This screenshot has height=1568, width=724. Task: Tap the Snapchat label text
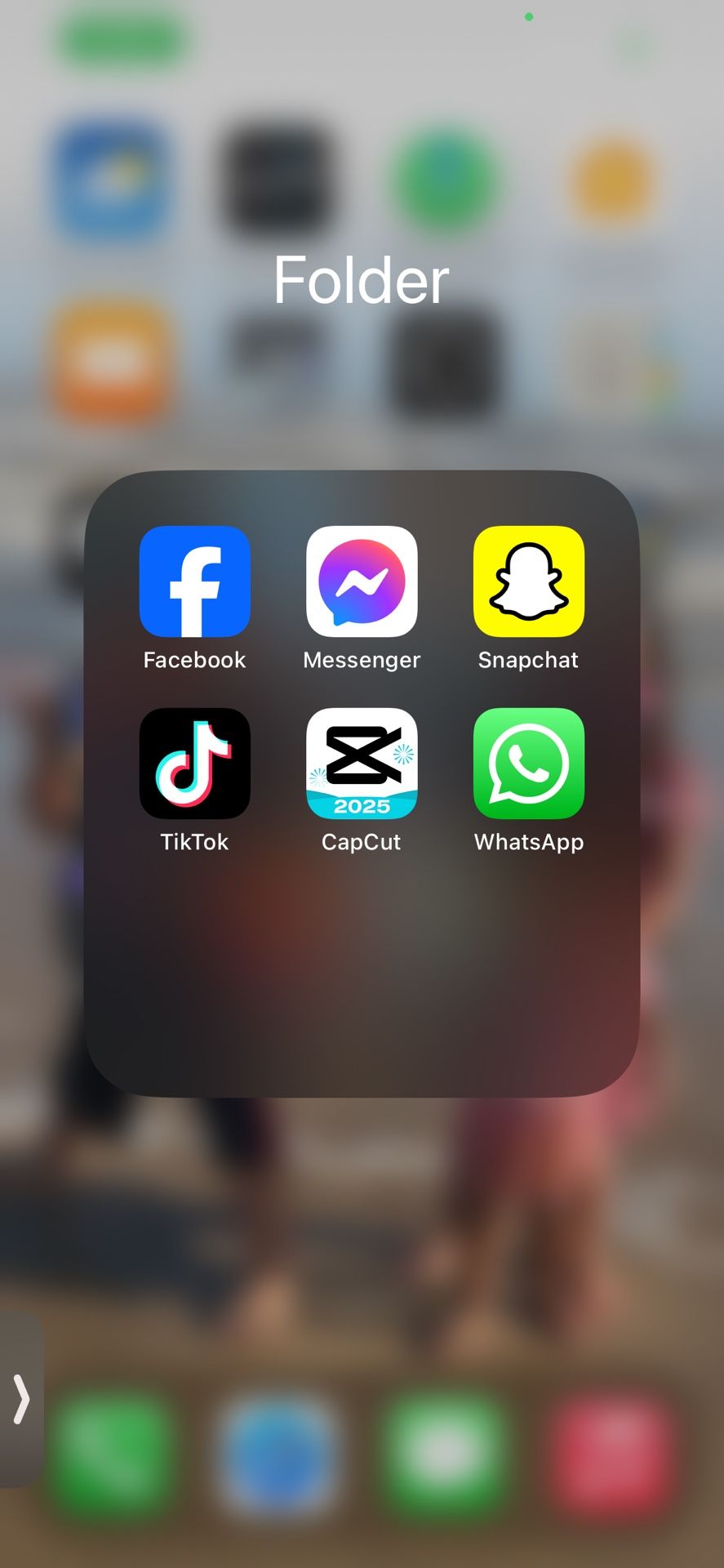click(x=527, y=660)
